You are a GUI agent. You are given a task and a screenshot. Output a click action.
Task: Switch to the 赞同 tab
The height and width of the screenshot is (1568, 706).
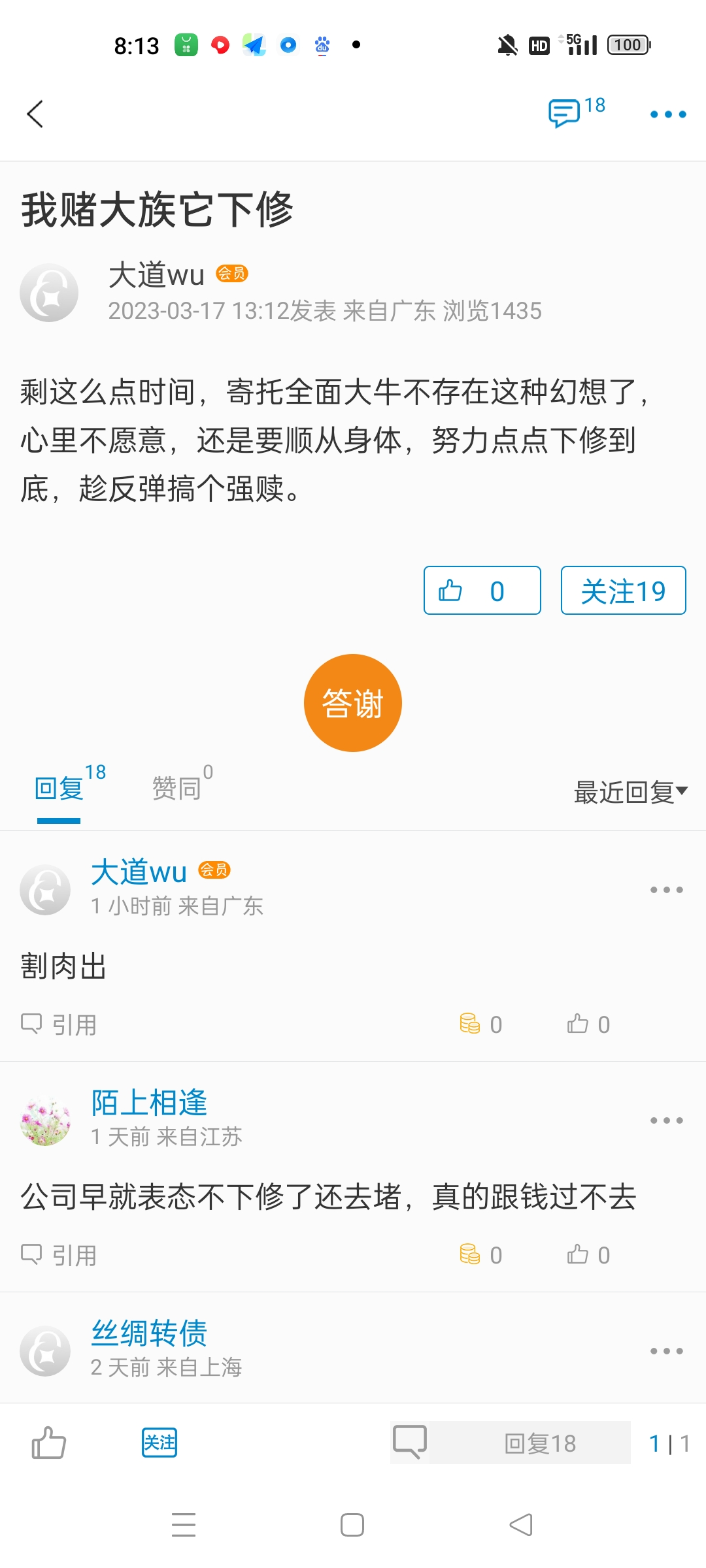pos(177,789)
